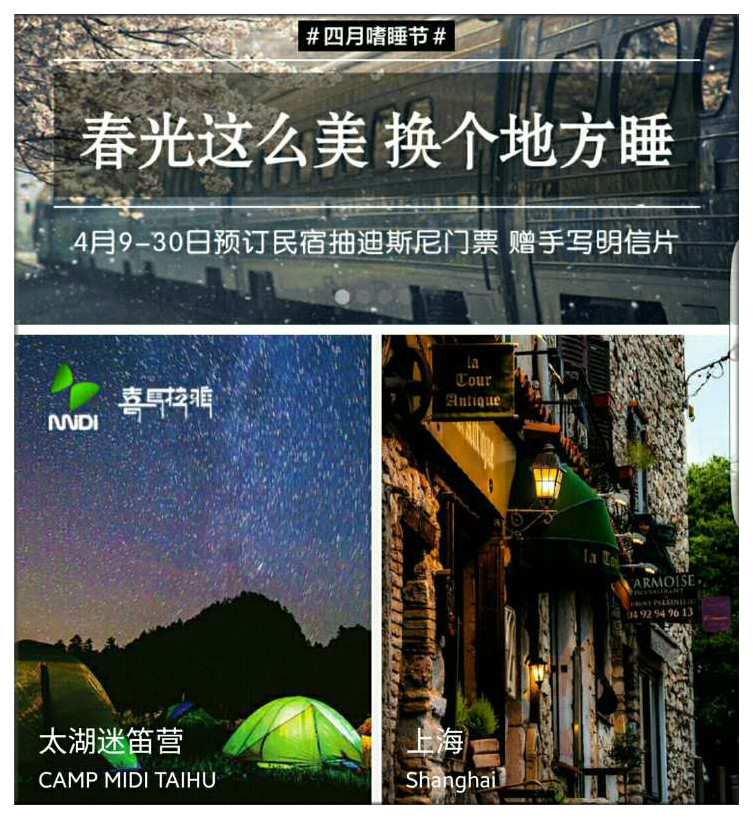Open the 春光这么美 换个地方睡 promo banner

point(376,150)
